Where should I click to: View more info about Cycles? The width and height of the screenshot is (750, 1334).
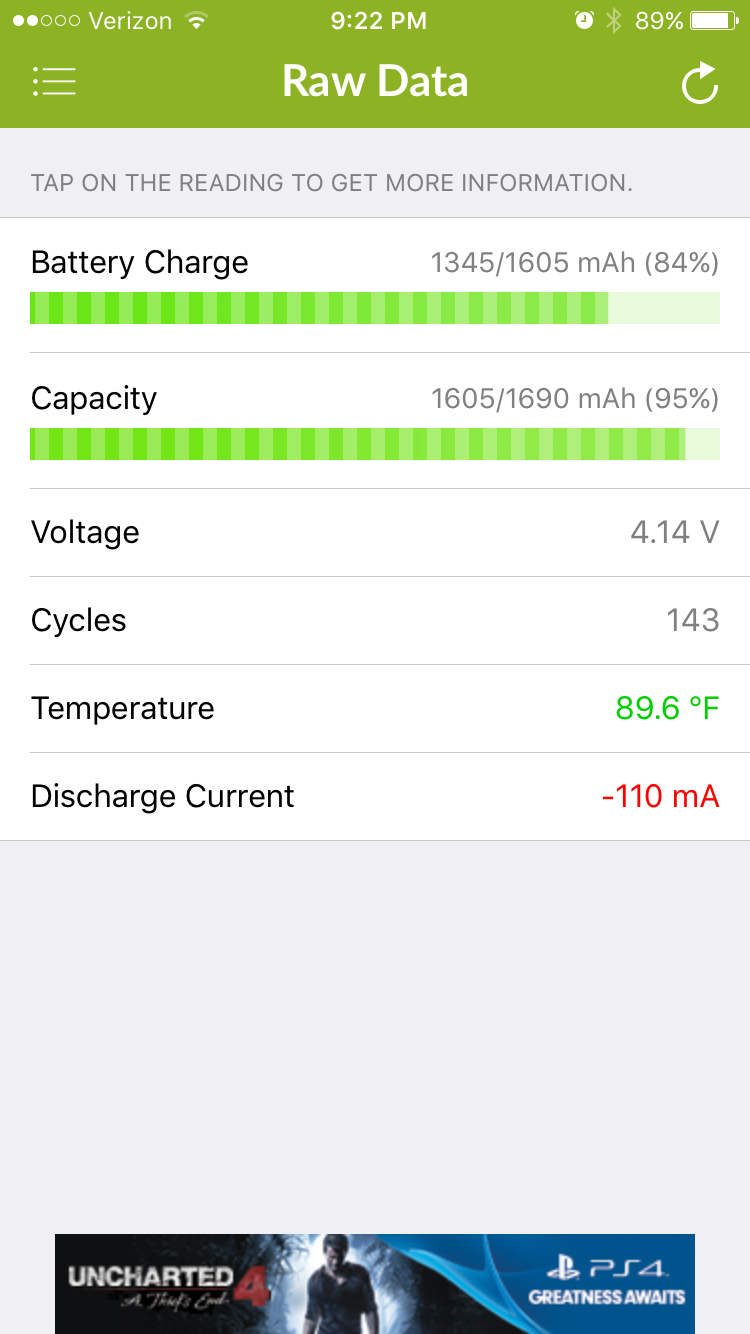pyautogui.click(x=375, y=621)
